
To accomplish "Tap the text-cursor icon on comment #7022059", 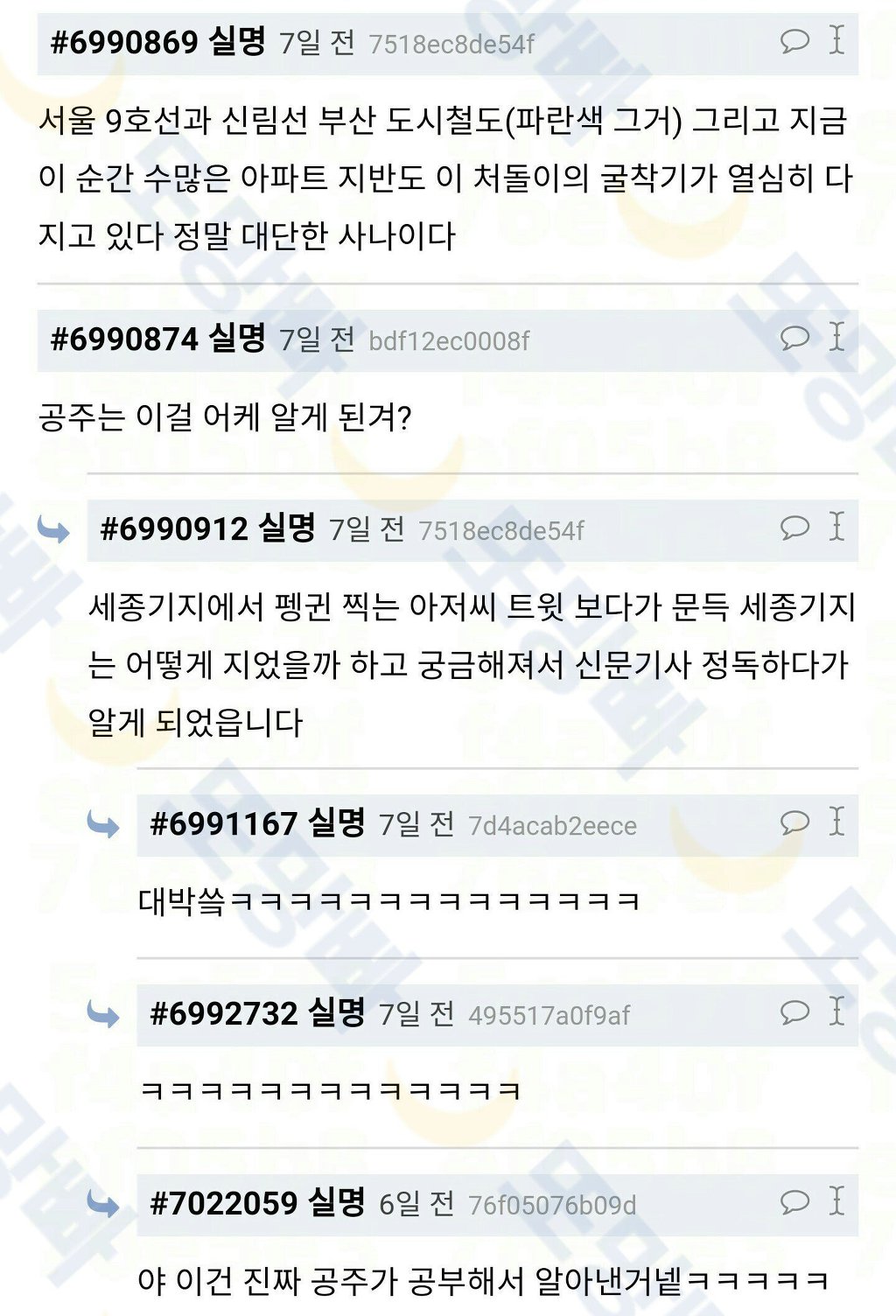I will click(837, 1201).
